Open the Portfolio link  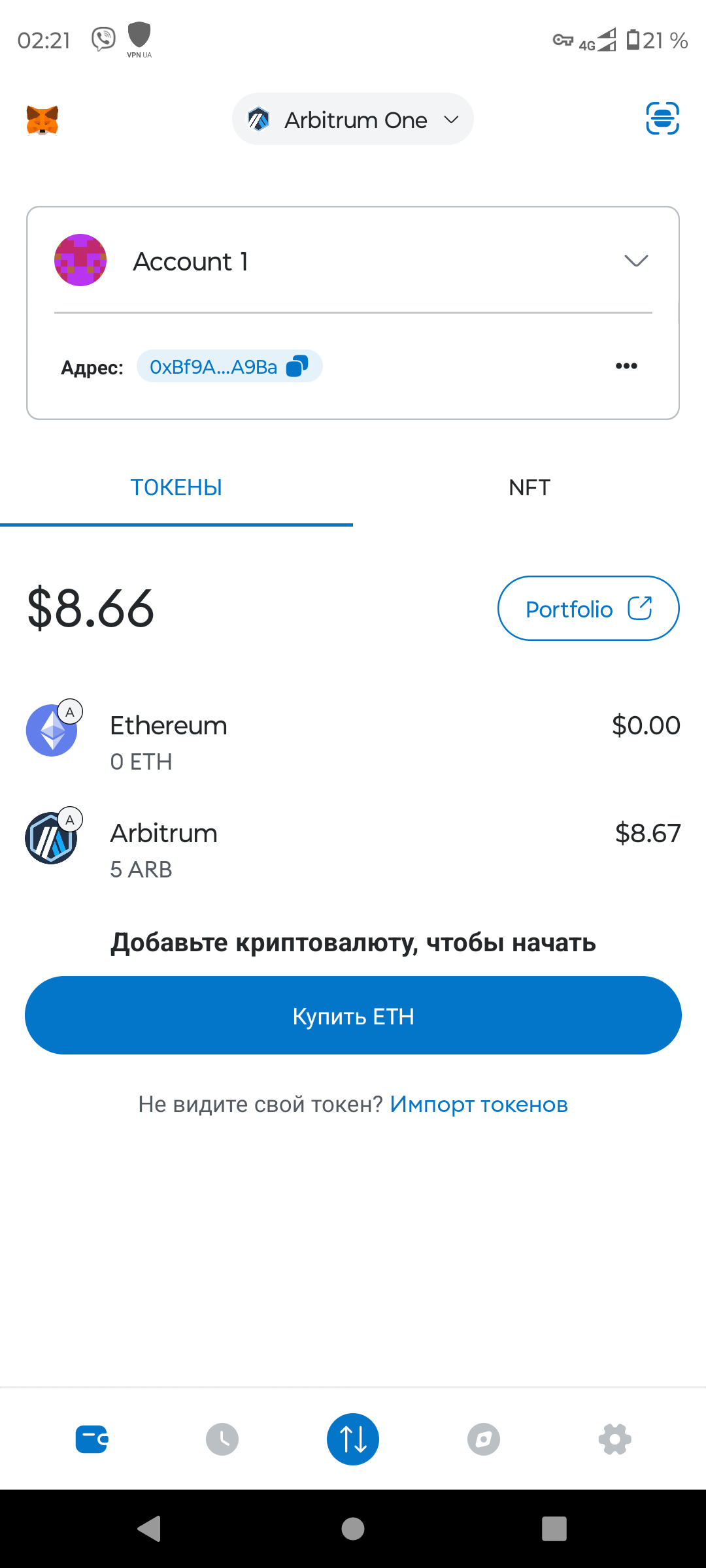coord(588,609)
